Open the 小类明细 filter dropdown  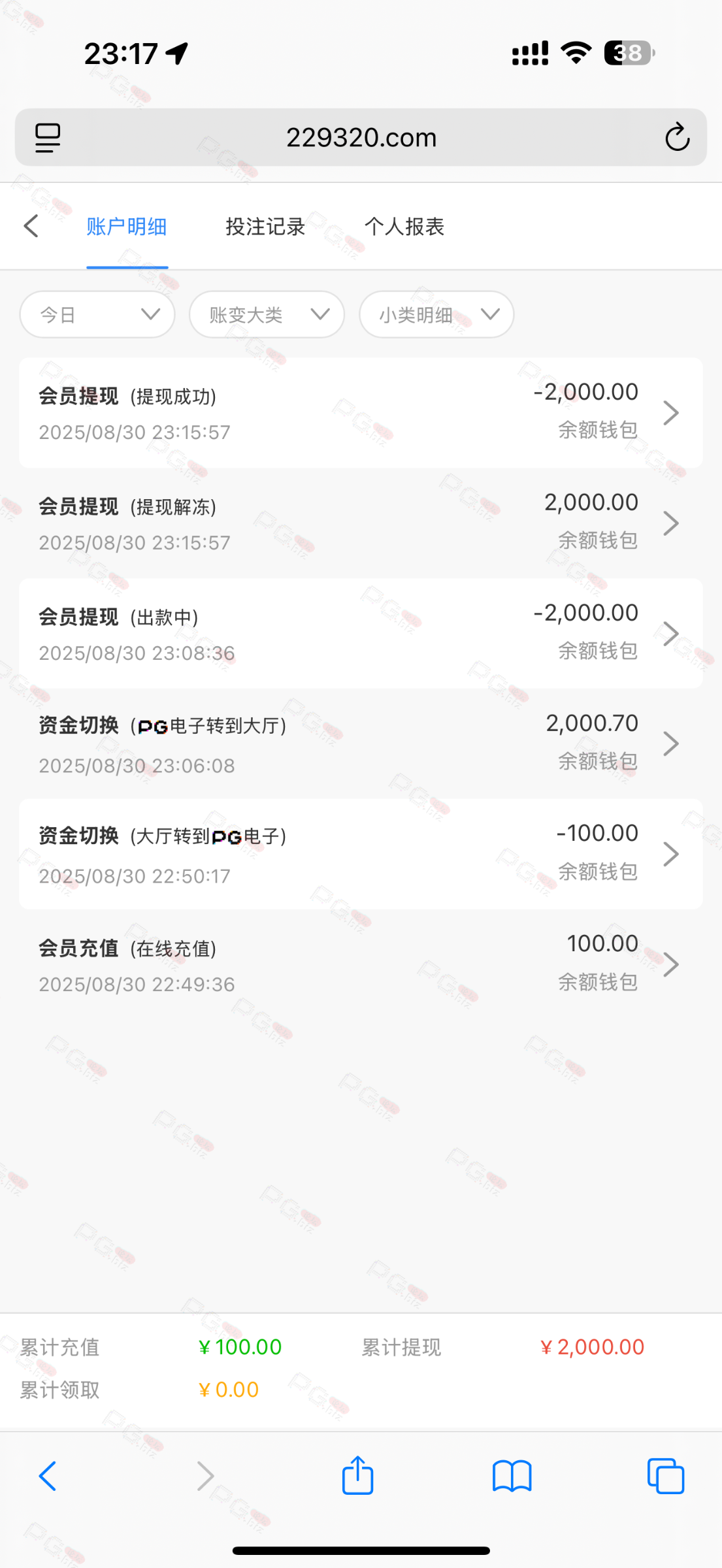click(436, 314)
